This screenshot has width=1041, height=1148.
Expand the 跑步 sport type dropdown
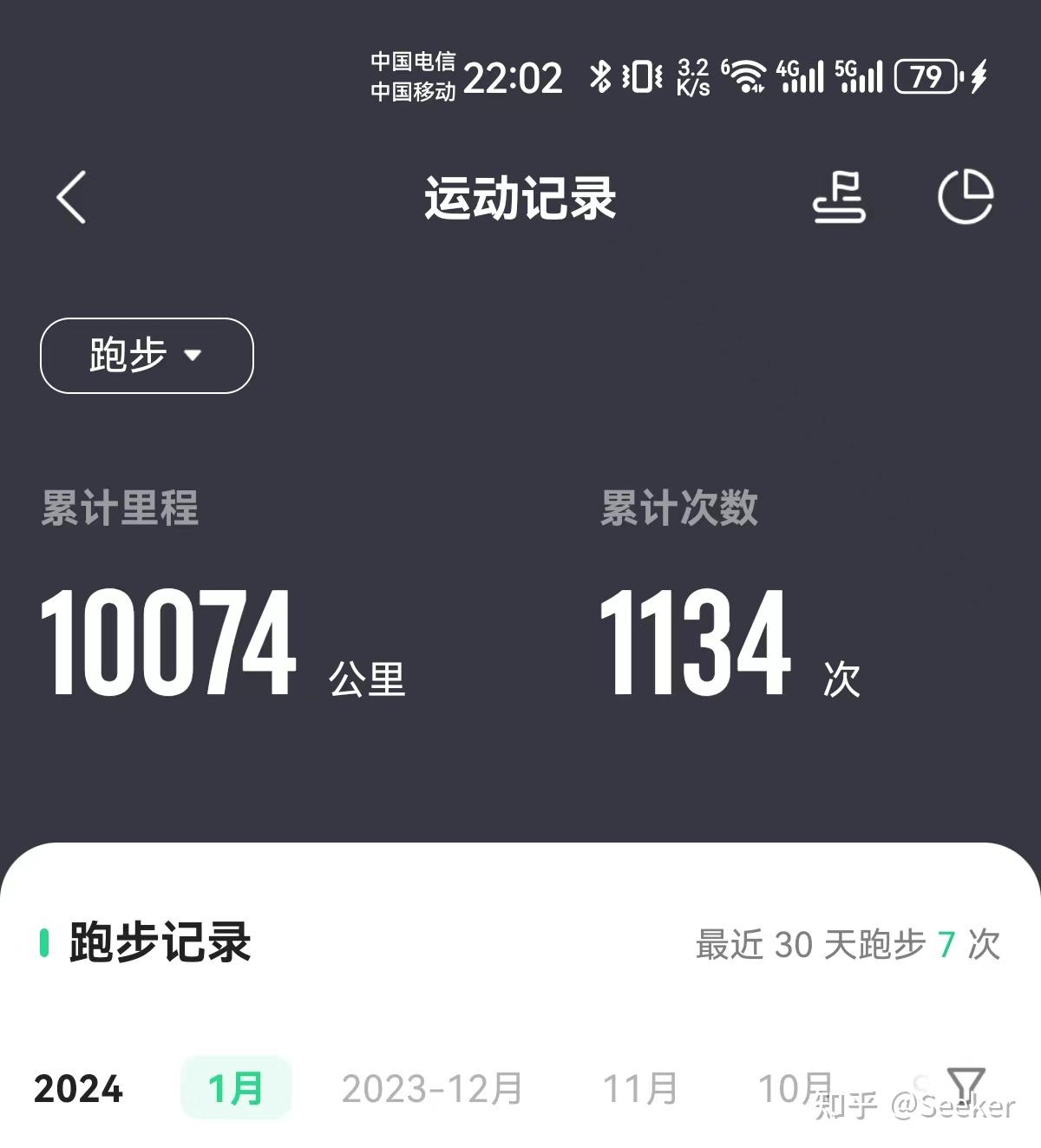tap(147, 356)
